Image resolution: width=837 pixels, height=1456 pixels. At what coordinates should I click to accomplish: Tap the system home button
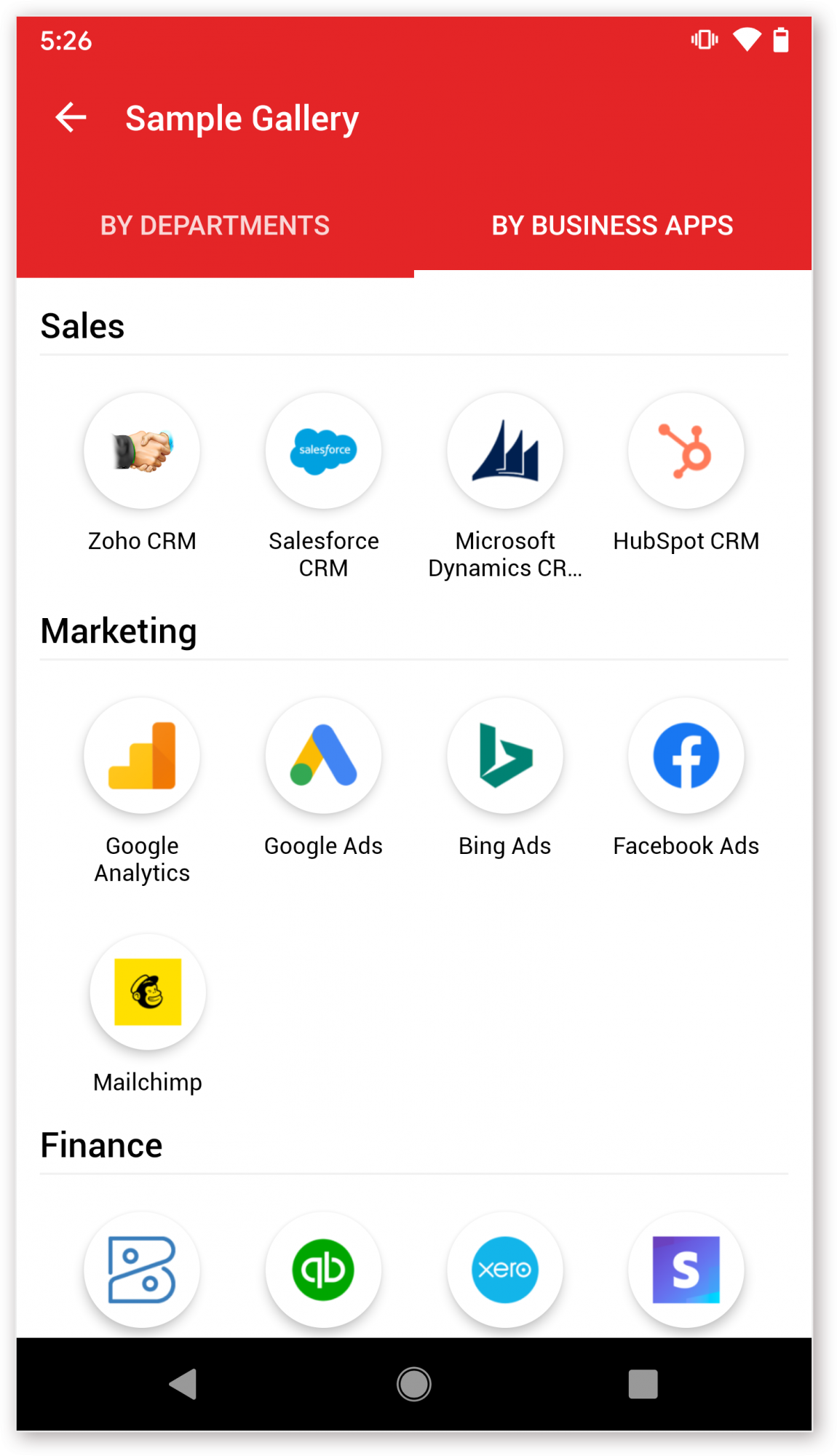[x=414, y=1384]
